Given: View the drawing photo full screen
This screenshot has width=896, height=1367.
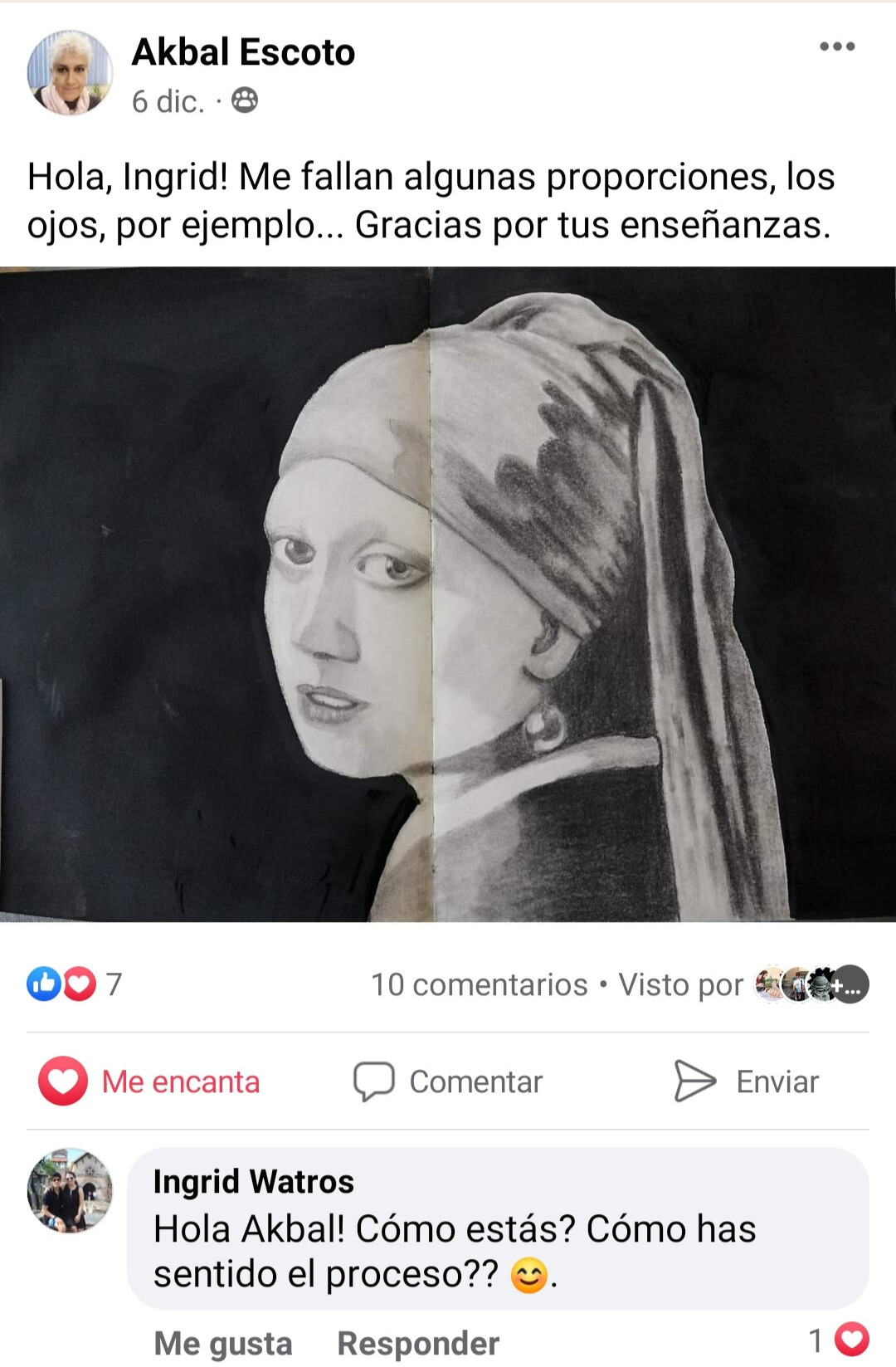Looking at the screenshot, I should (x=448, y=593).
